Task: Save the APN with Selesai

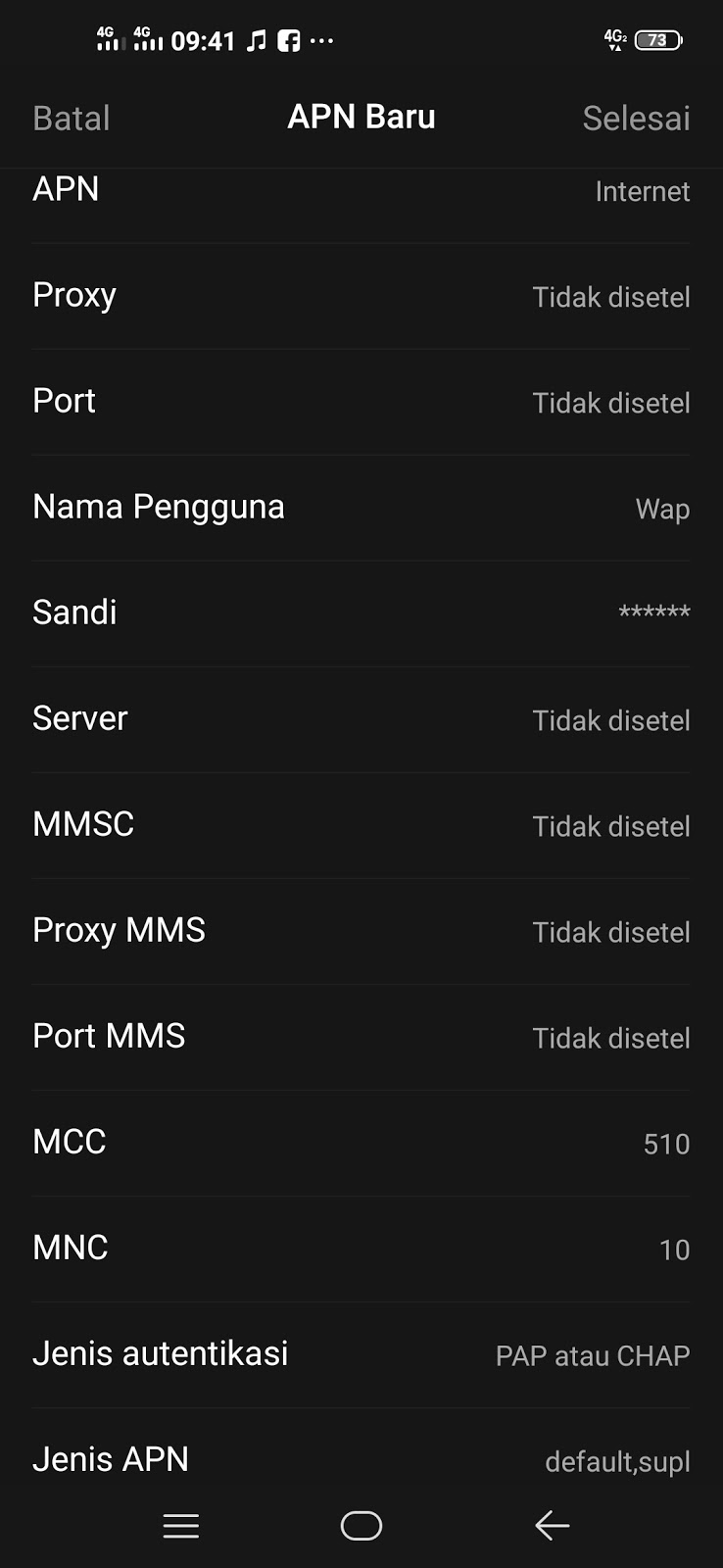Action: click(636, 119)
